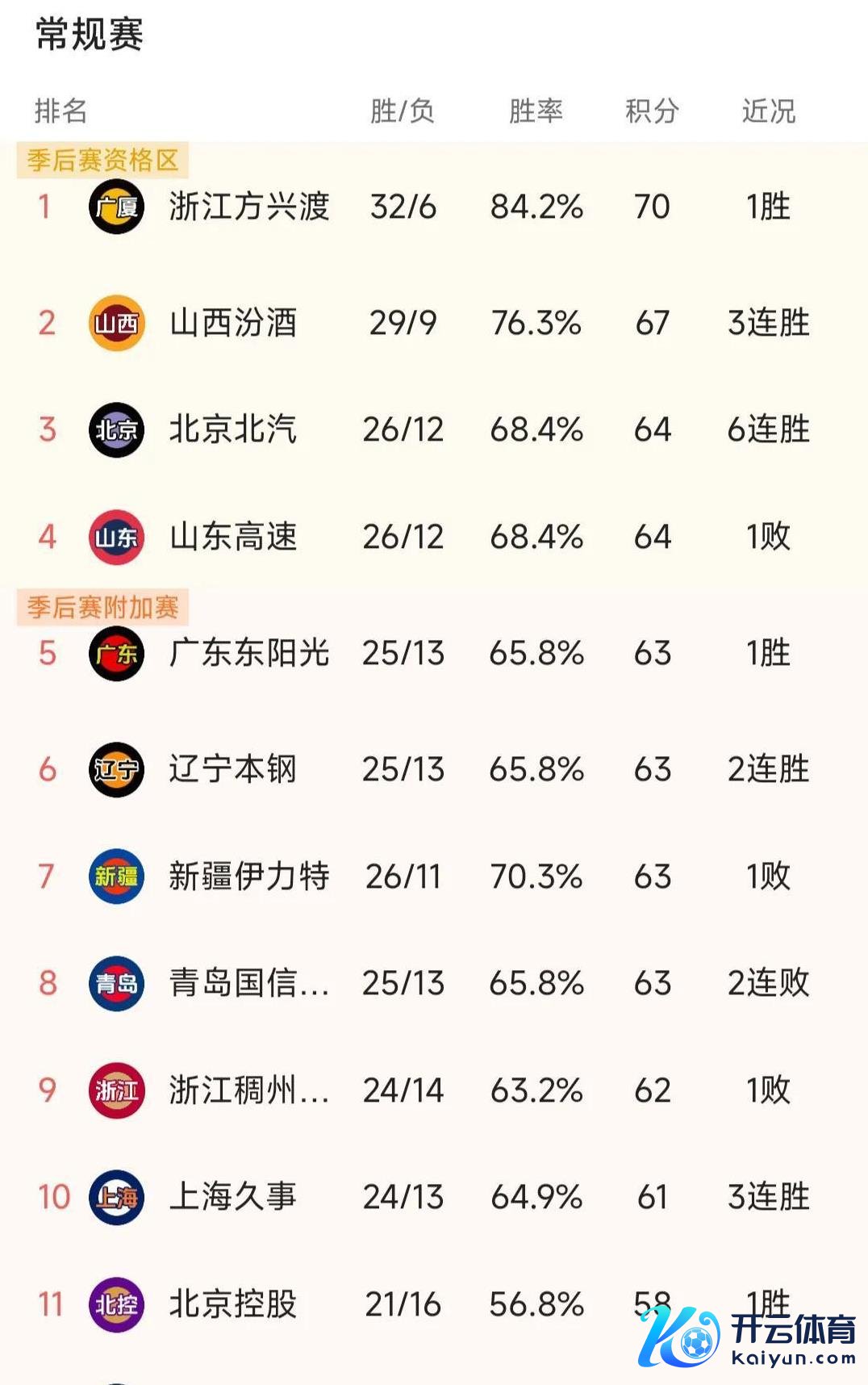The image size is (868, 1385).
Task: Open the 山西汾酒 team row
Action: 232,323
